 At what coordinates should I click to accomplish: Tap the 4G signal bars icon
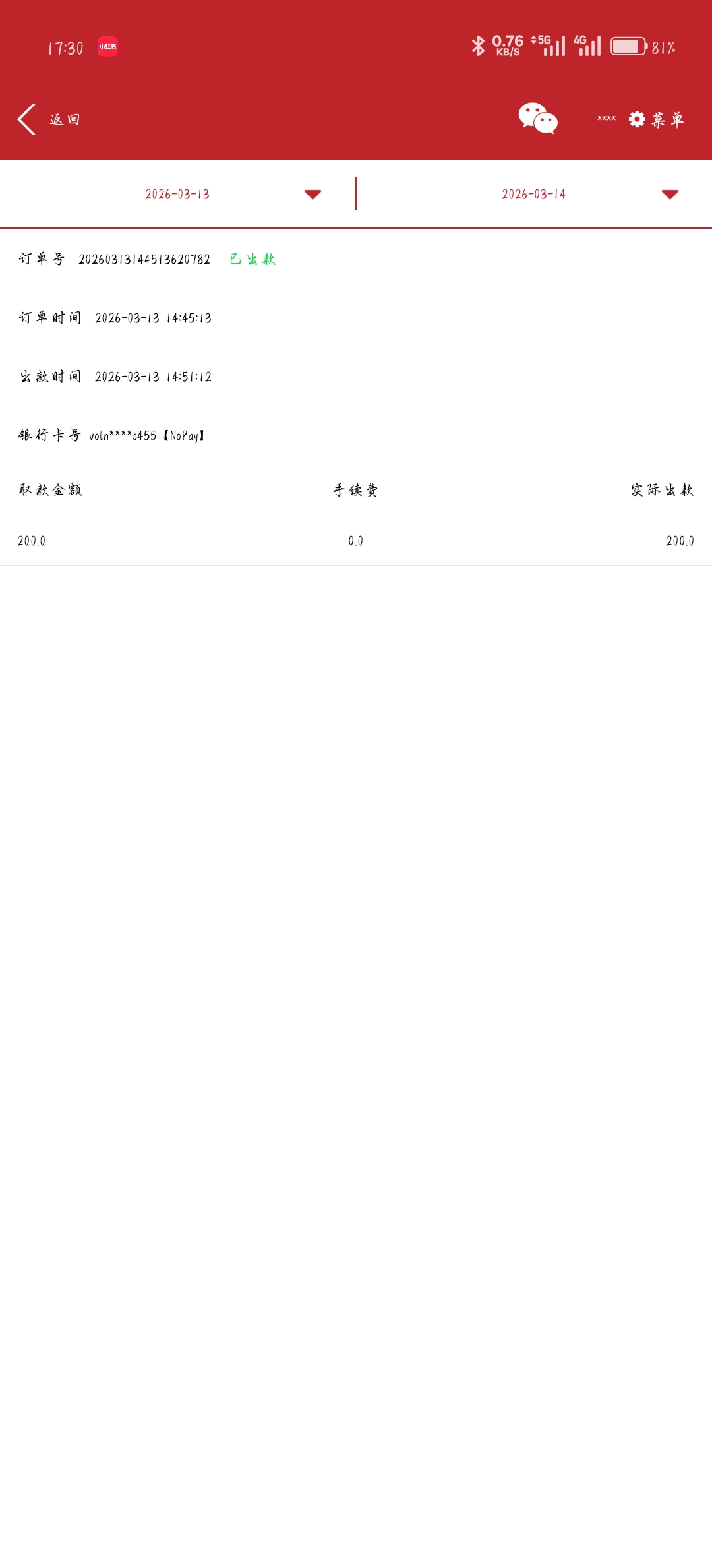(x=589, y=46)
